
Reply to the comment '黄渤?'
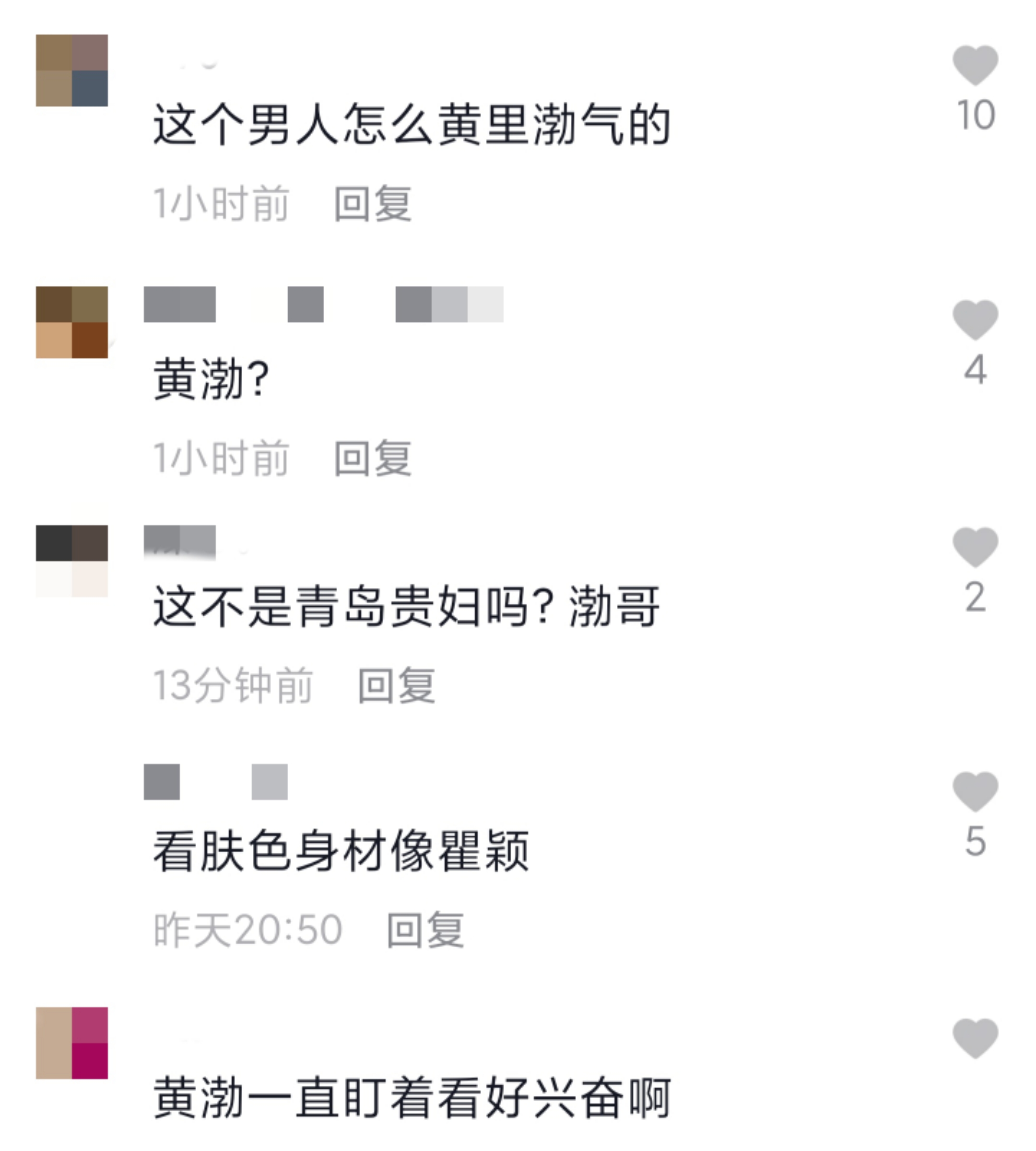click(373, 458)
